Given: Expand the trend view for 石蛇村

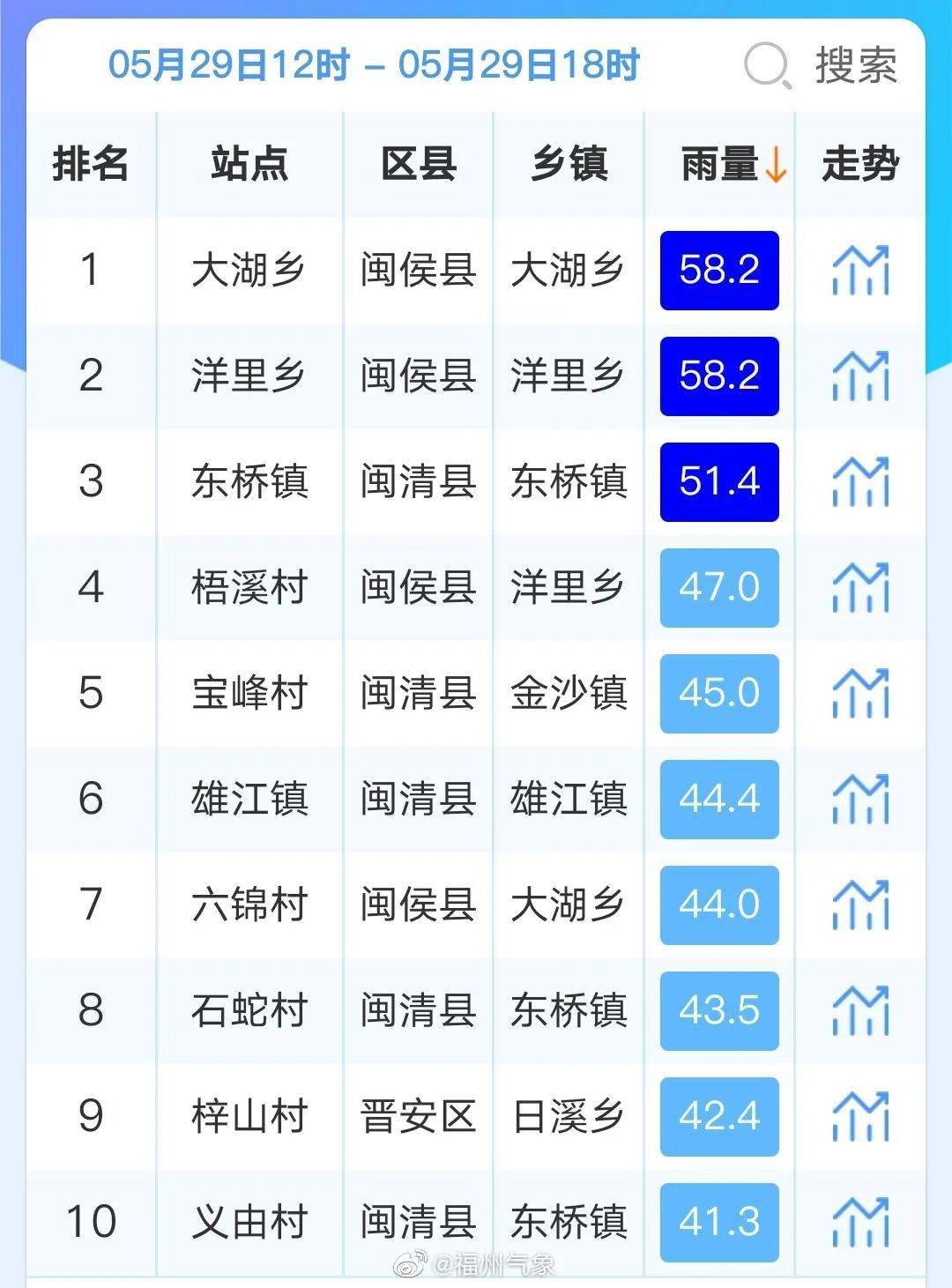Looking at the screenshot, I should click(859, 1011).
